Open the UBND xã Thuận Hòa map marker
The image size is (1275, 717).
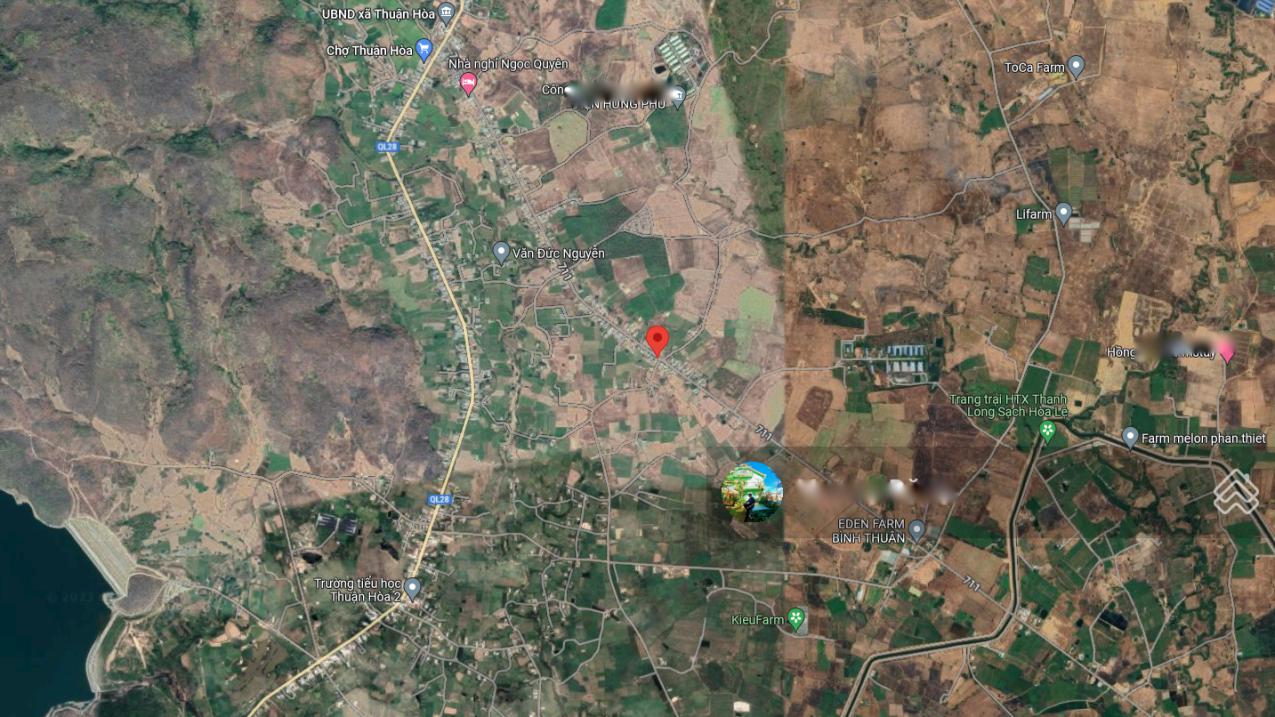446,12
